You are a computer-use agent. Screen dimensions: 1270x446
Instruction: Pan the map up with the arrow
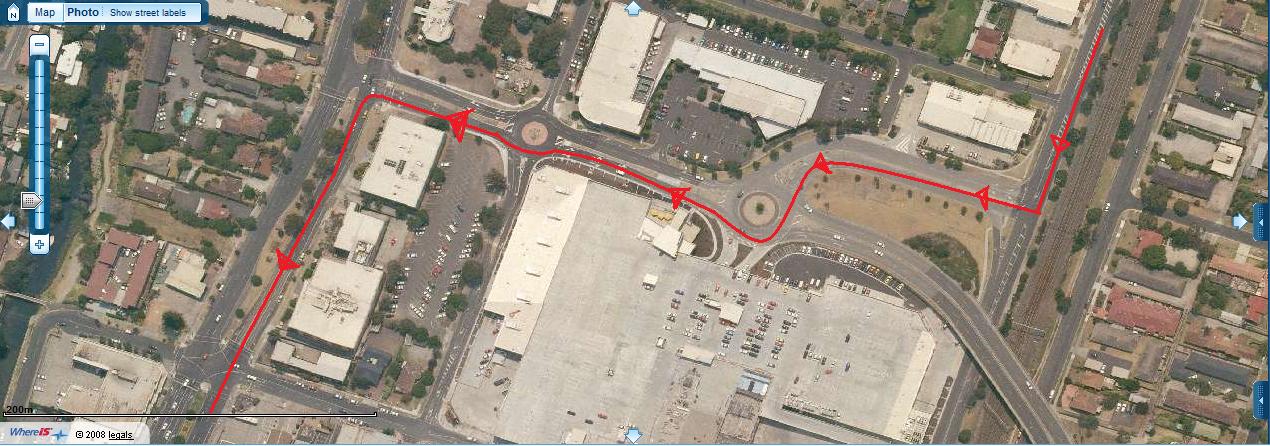(633, 9)
